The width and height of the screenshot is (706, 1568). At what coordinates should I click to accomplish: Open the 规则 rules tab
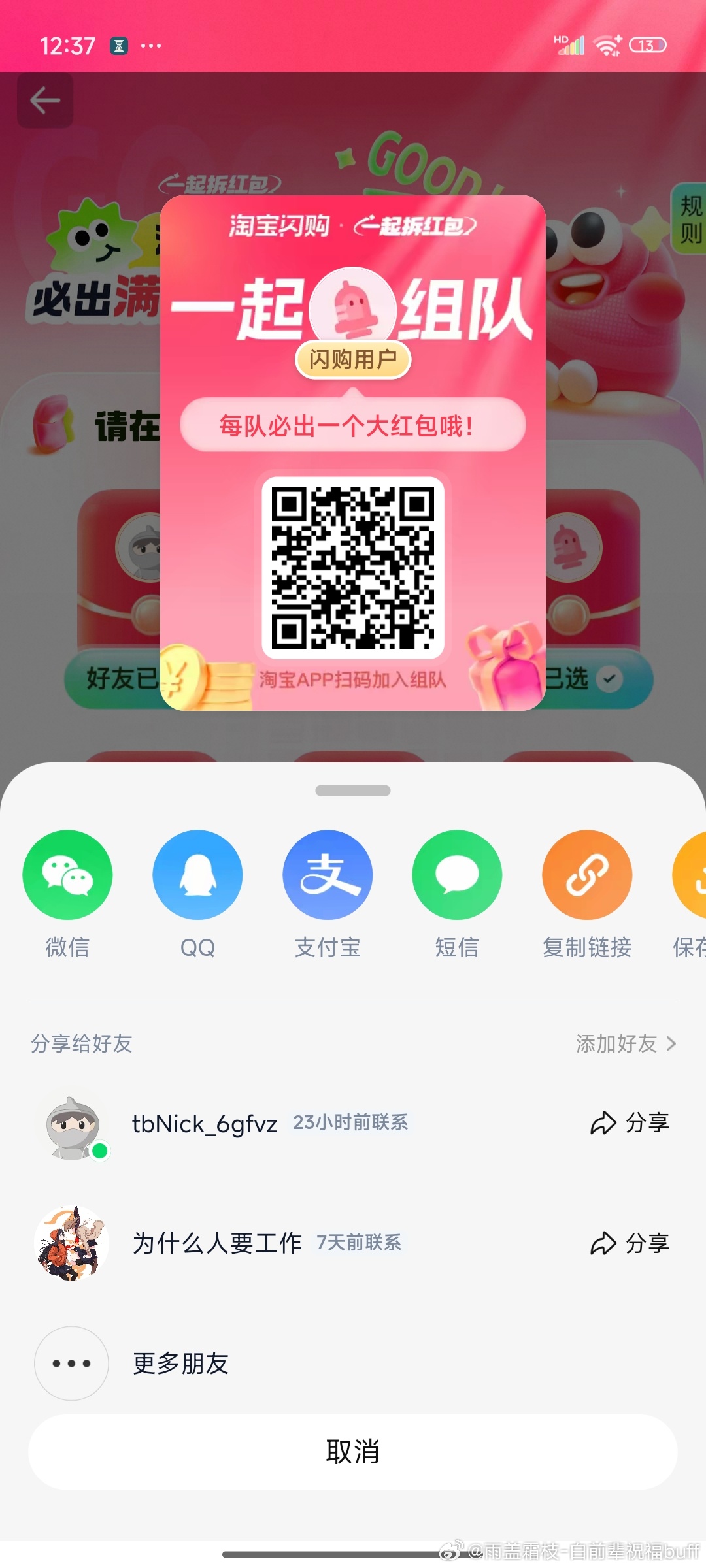point(690,219)
